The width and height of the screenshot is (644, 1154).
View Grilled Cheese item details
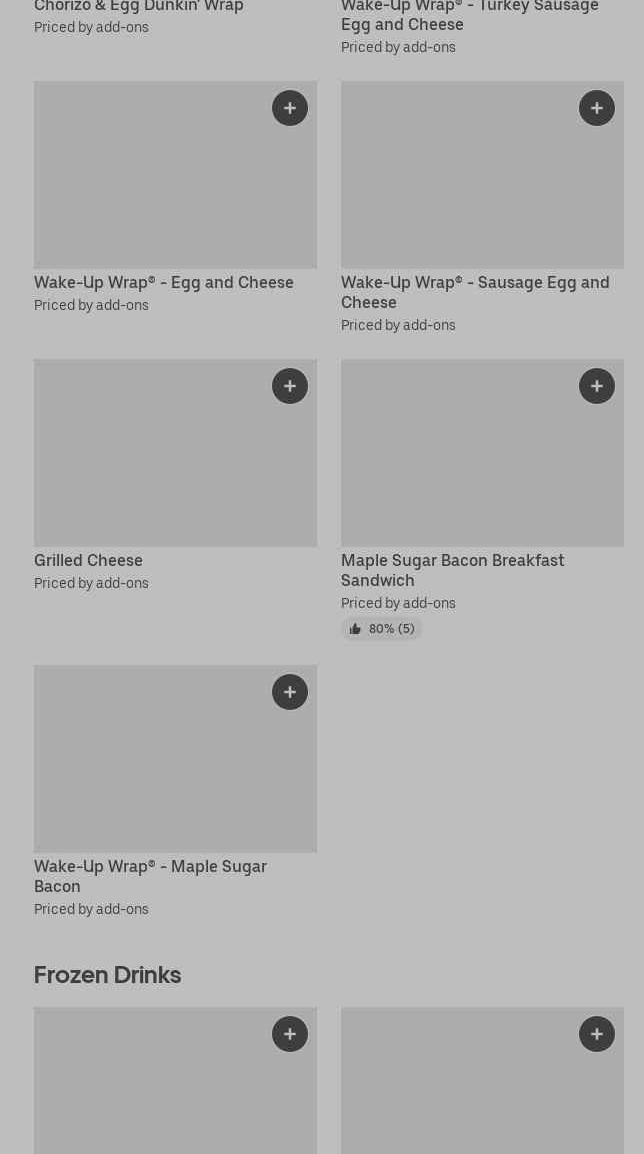[x=88, y=561]
